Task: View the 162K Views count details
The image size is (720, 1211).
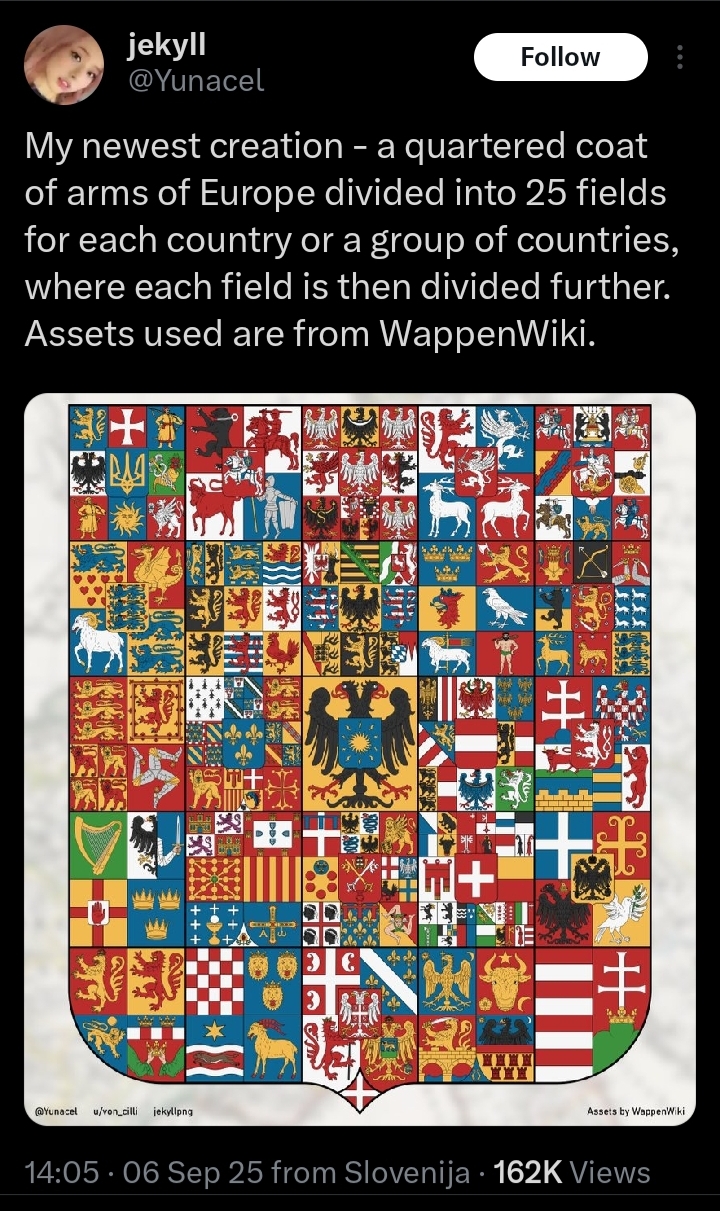Action: click(572, 1172)
